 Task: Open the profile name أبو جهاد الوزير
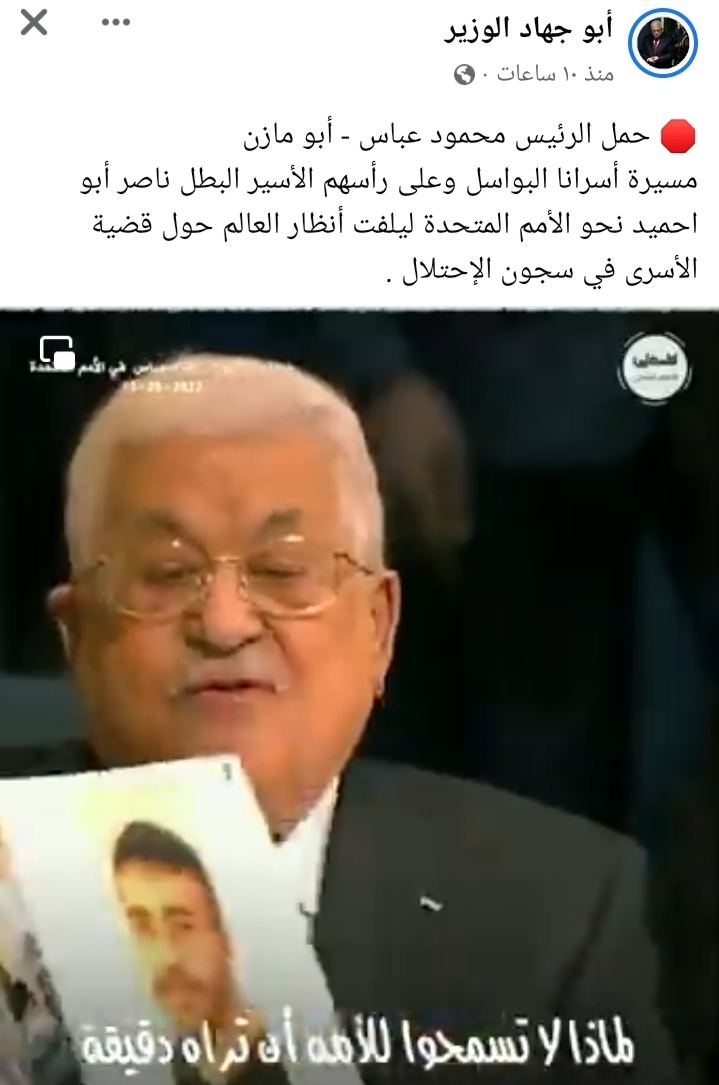tap(529, 30)
